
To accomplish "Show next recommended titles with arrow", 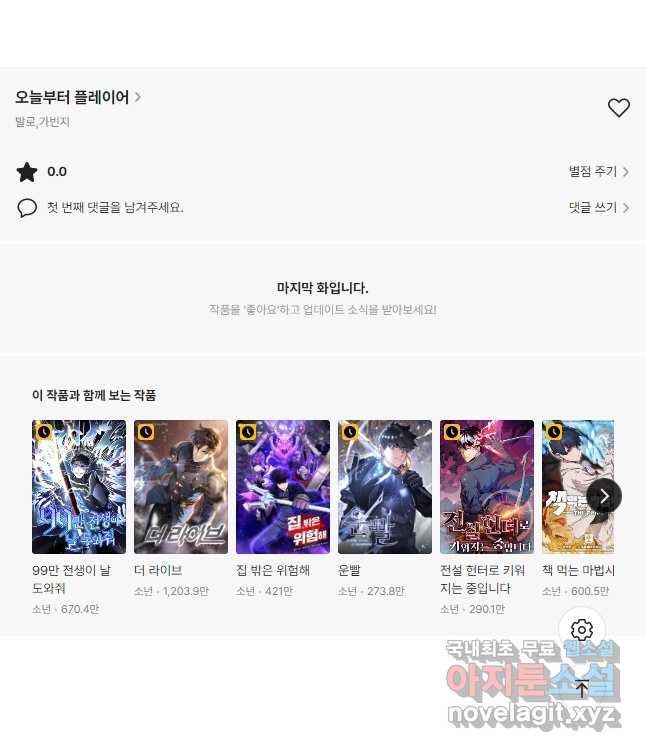I will 604,496.
